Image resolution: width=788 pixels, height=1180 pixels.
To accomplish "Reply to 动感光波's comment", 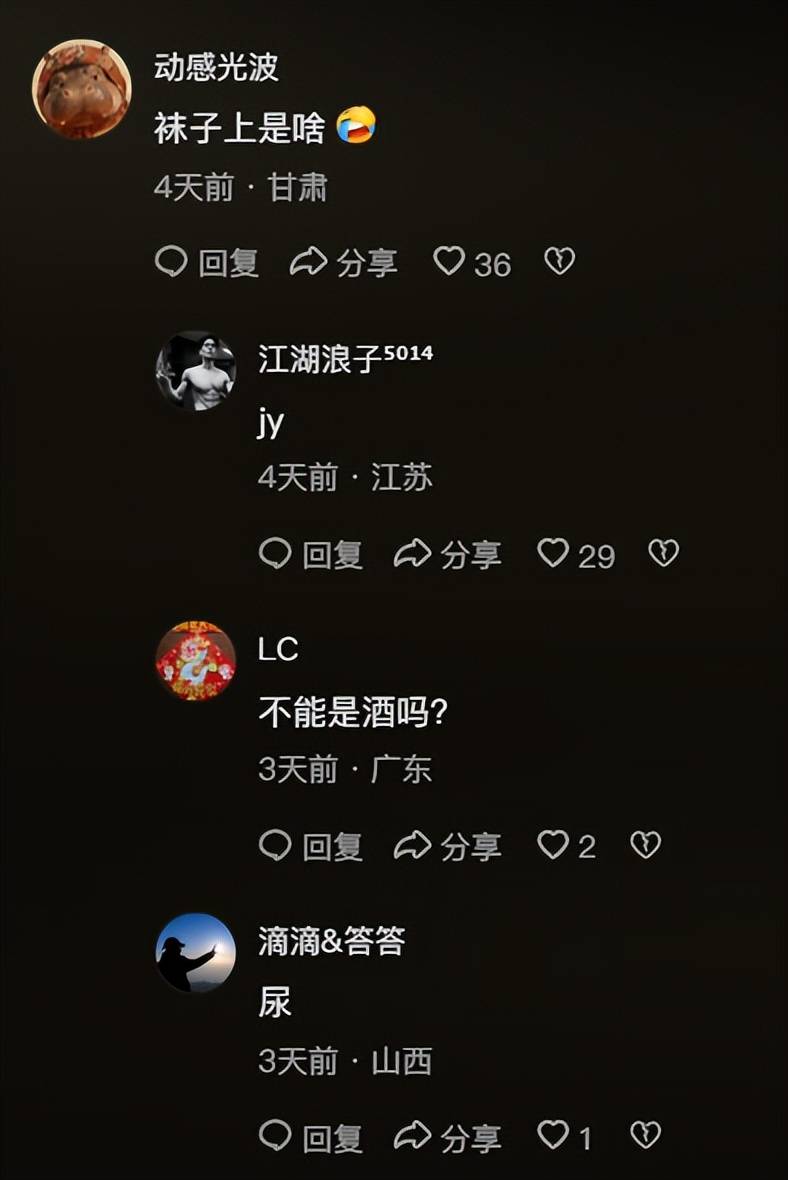I will (207, 263).
